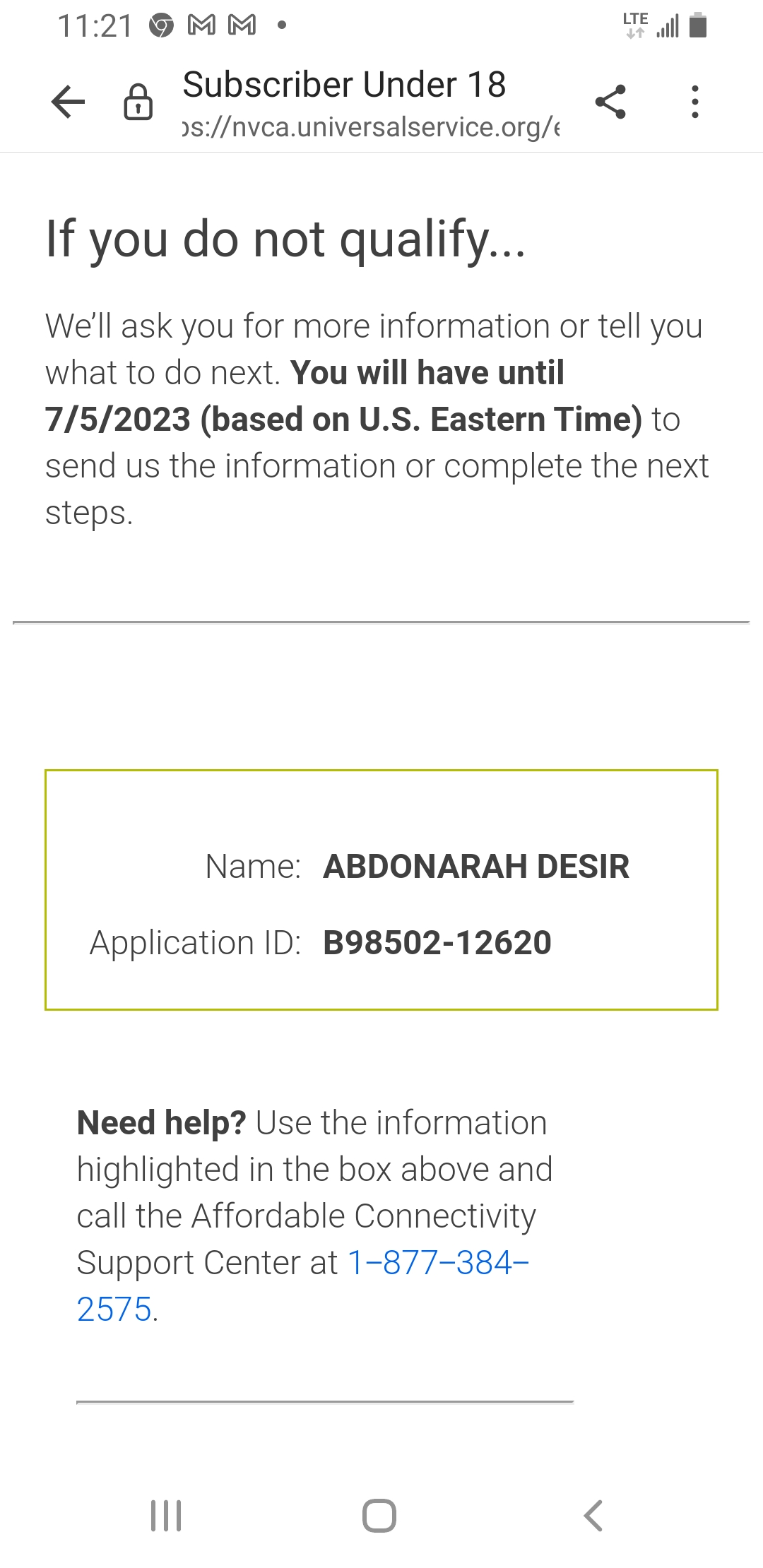The height and width of the screenshot is (1568, 763).
Task: Open recent apps from navigation bar
Action: (166, 1516)
